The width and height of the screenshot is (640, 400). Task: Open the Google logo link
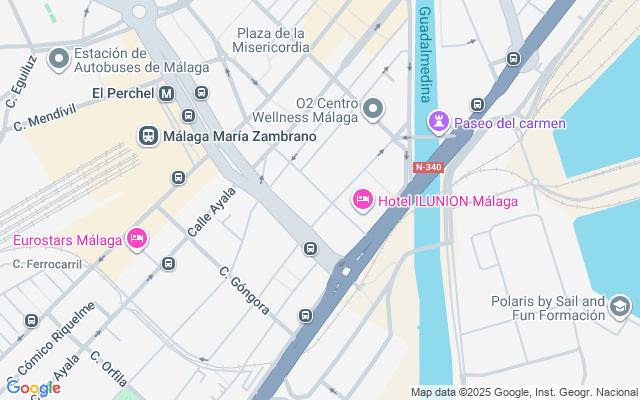point(33,387)
